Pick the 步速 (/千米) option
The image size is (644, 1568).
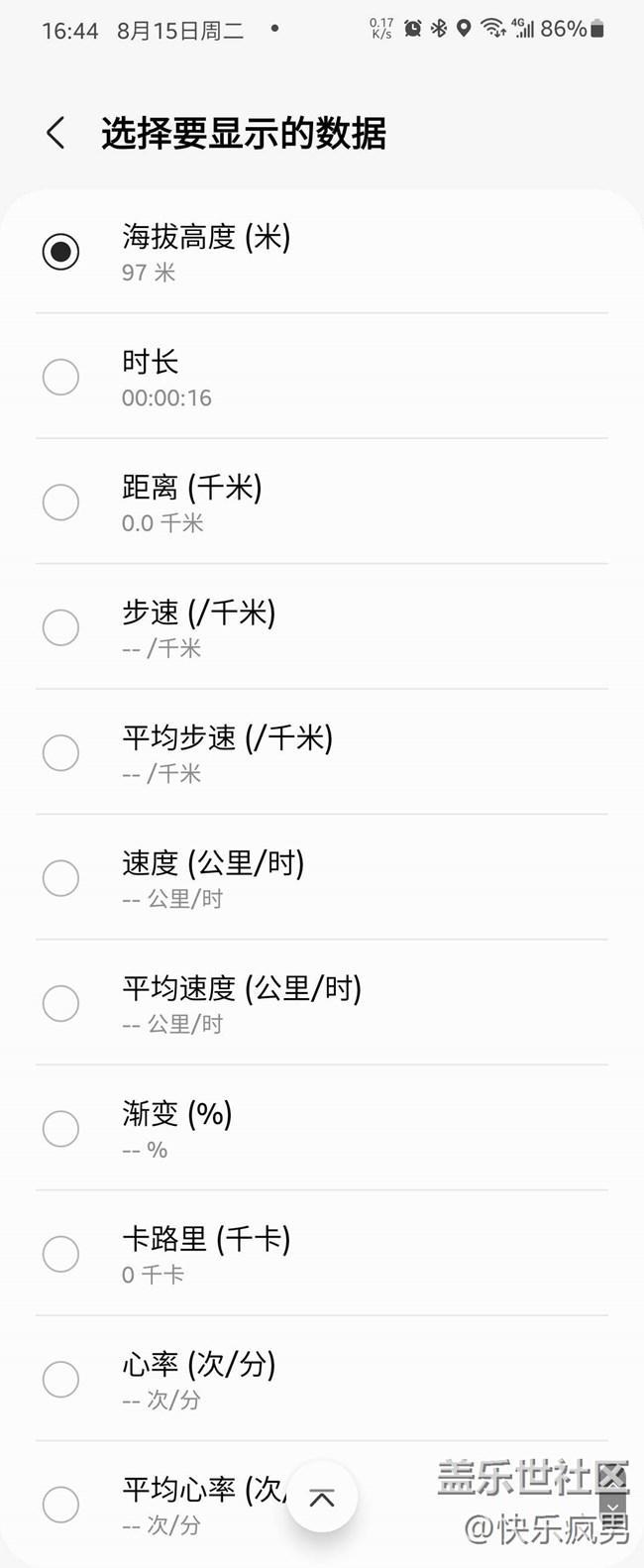[60, 627]
